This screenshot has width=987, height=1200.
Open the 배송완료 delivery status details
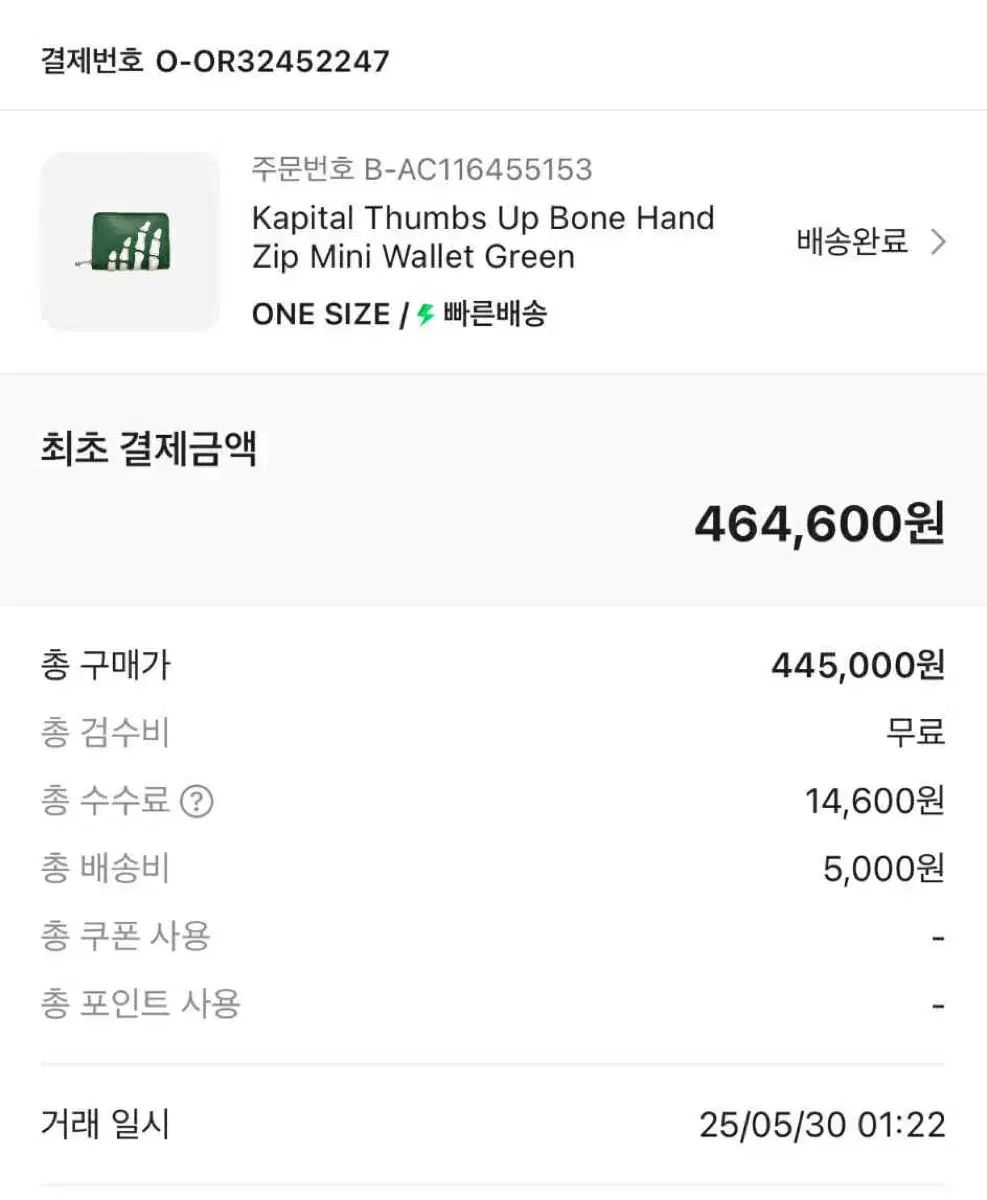870,242
